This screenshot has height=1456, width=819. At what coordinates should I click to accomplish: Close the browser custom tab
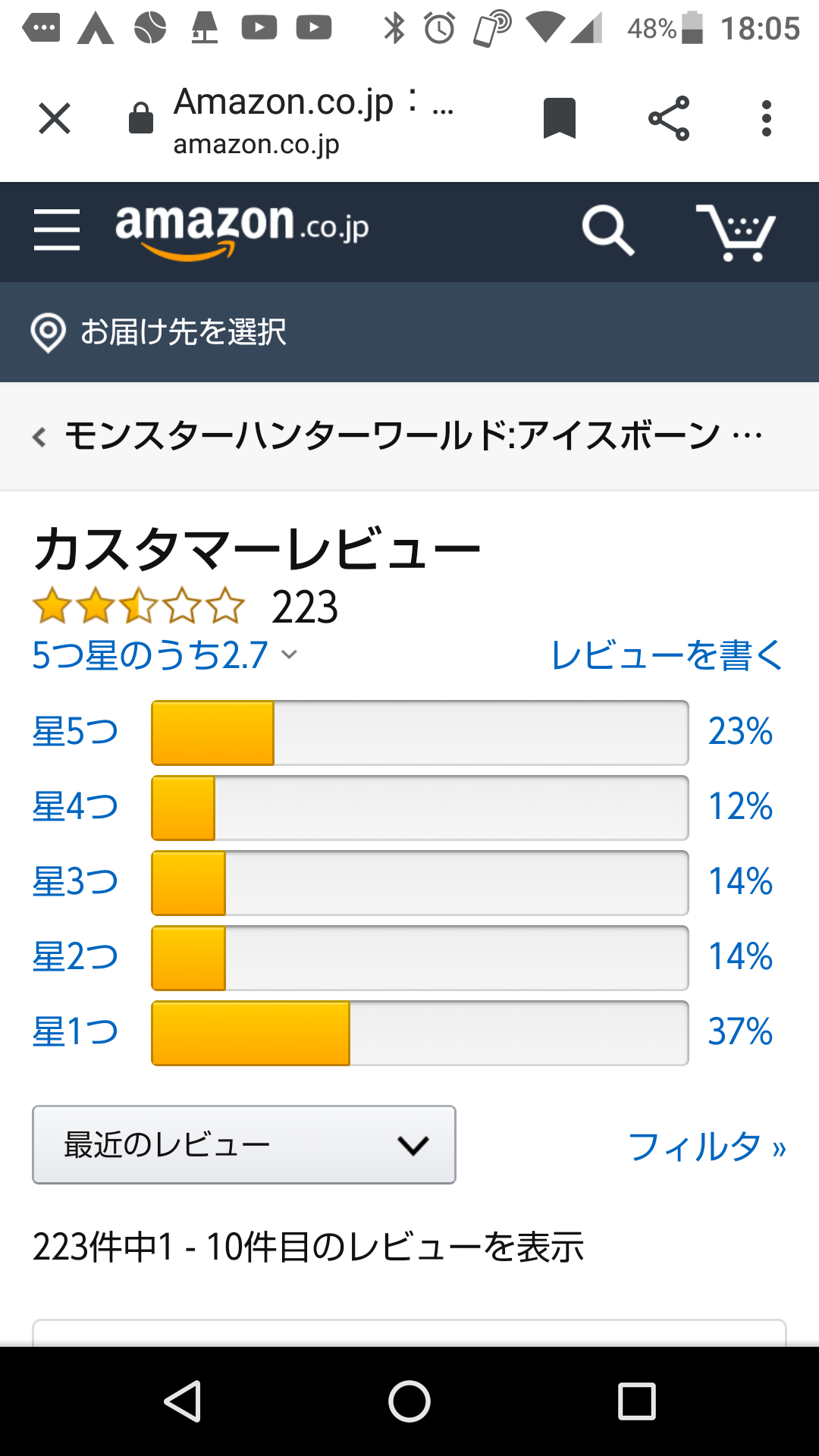point(55,119)
